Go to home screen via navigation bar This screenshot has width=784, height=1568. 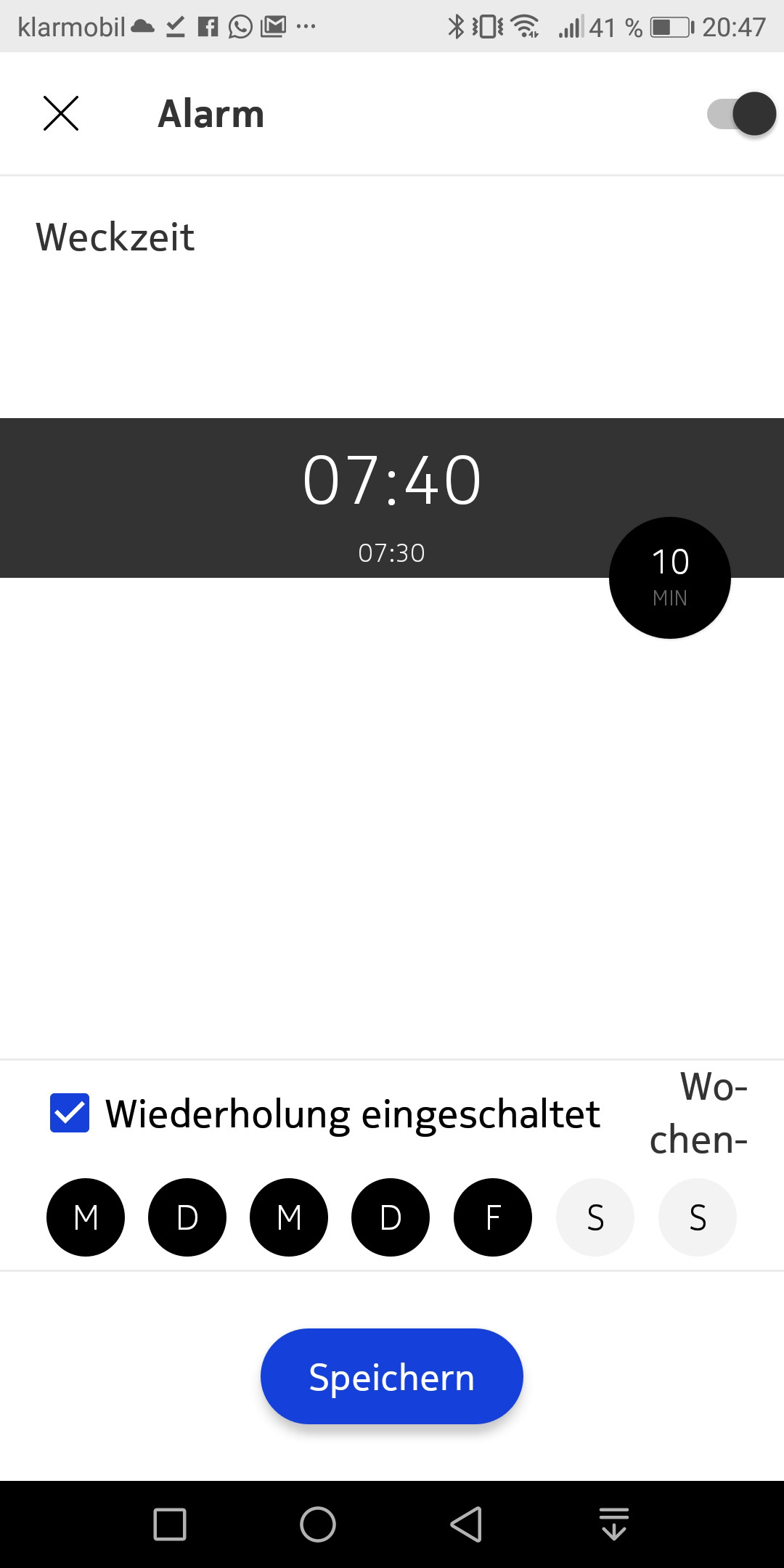tap(318, 1524)
